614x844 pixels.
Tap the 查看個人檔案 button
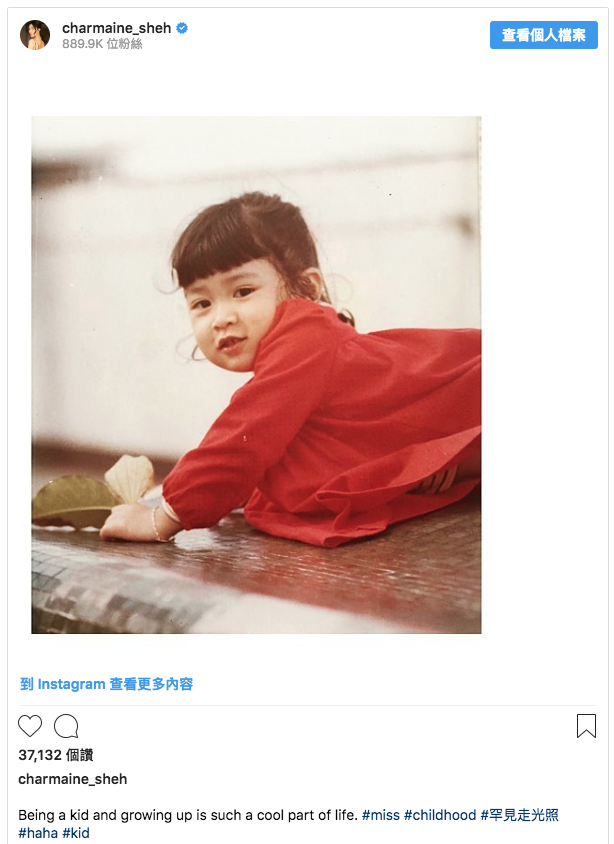click(x=543, y=35)
